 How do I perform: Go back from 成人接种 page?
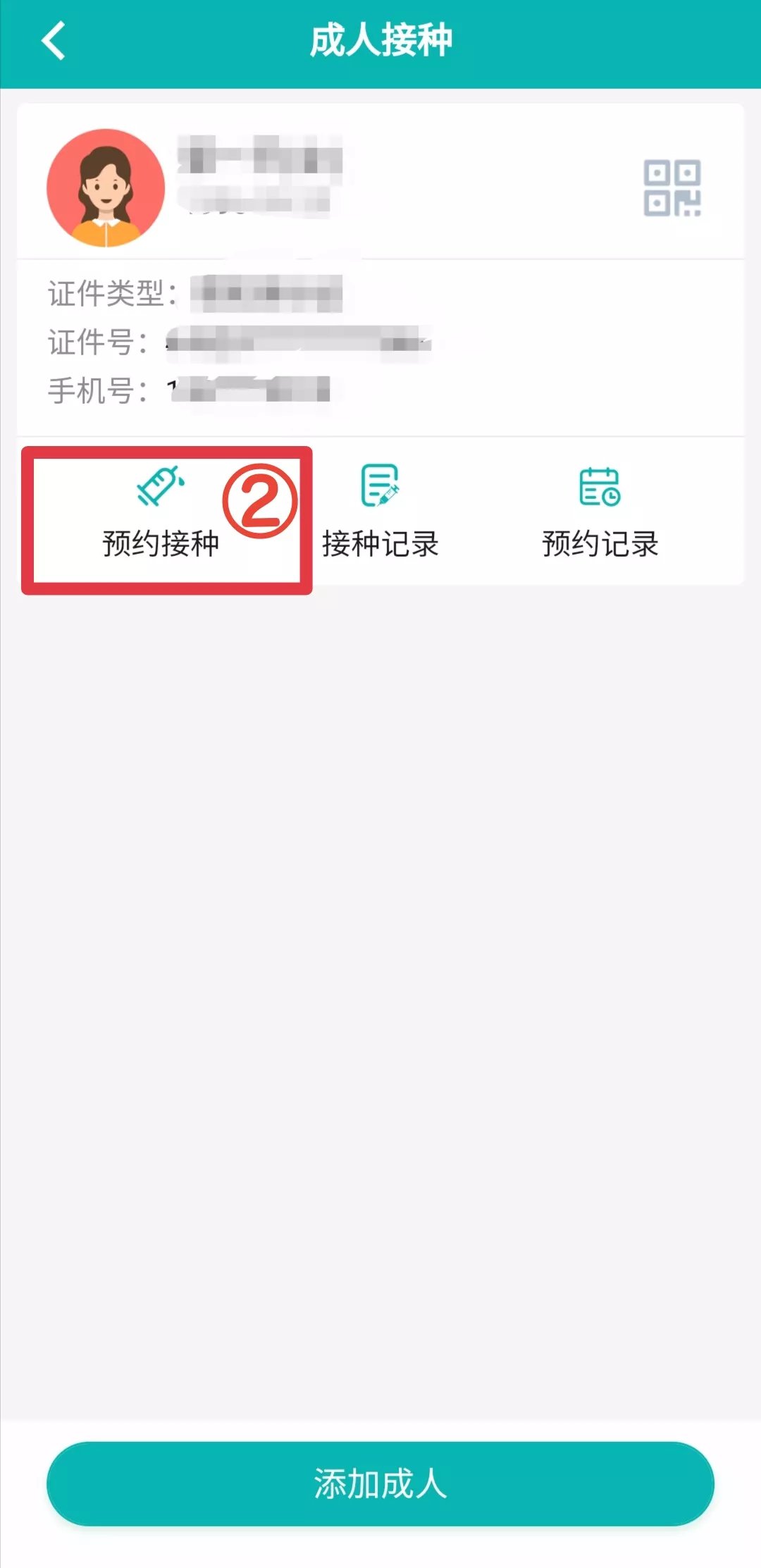tap(54, 41)
